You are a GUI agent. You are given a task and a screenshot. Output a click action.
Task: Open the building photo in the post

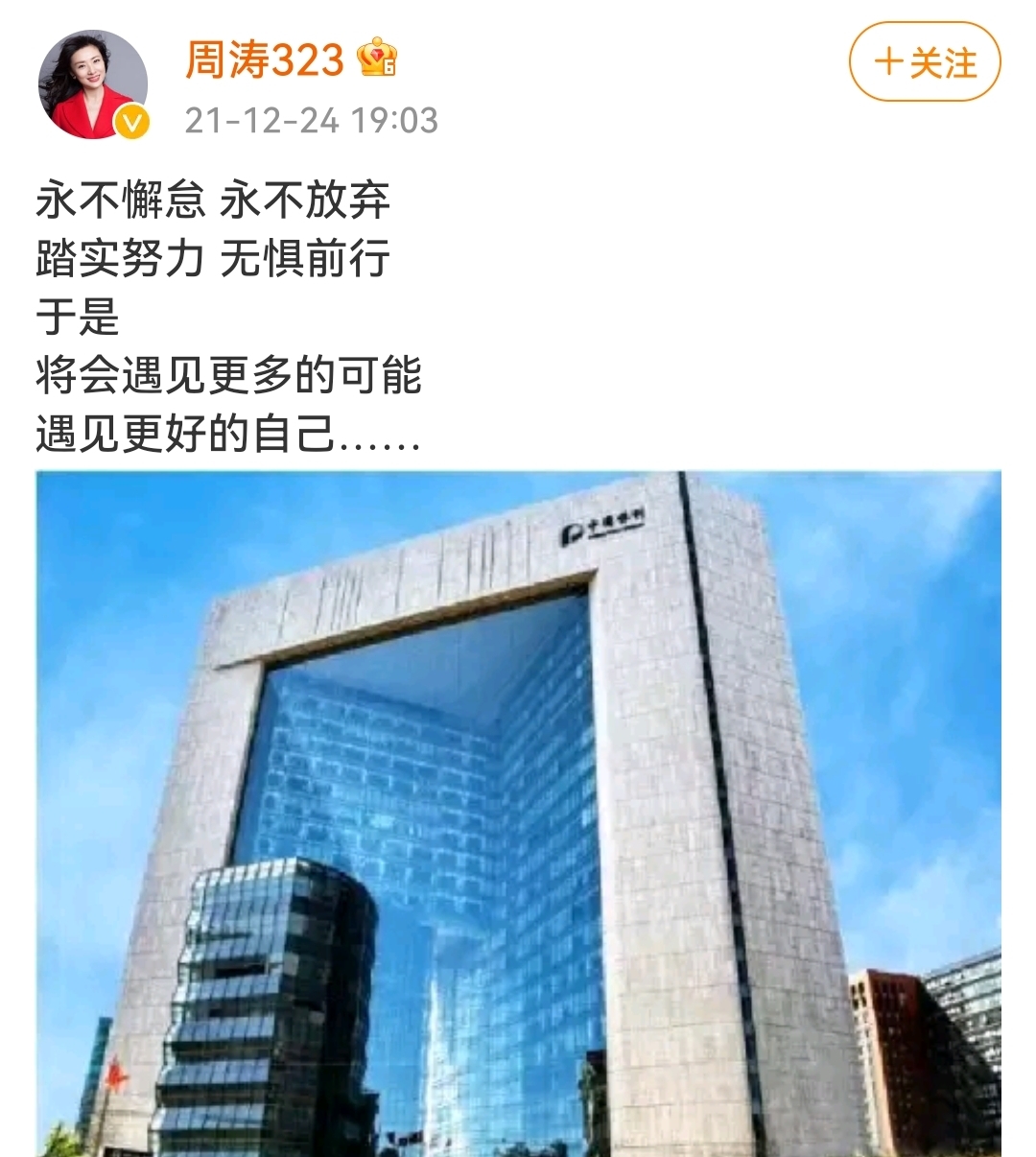(518, 814)
